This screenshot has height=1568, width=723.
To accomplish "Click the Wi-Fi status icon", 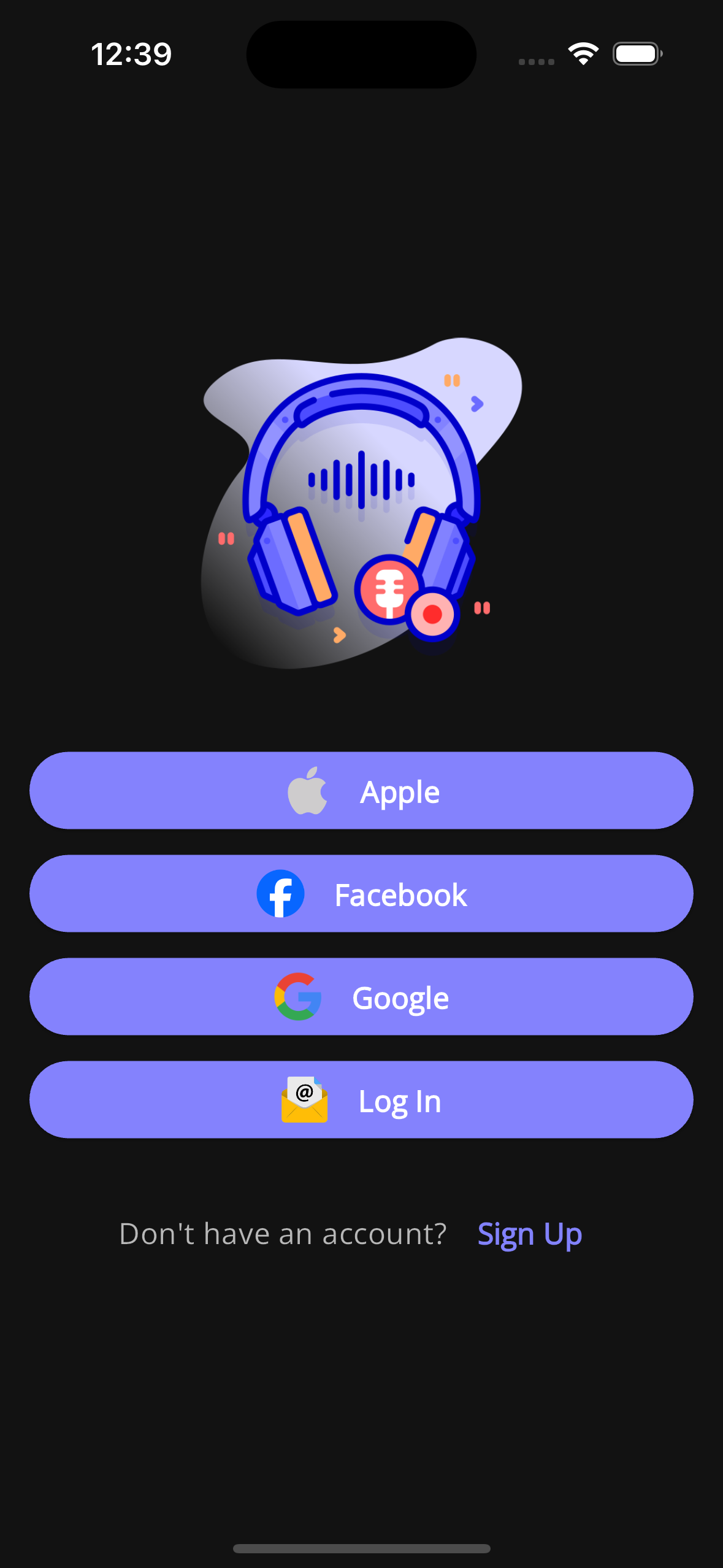I will pyautogui.click(x=582, y=54).
